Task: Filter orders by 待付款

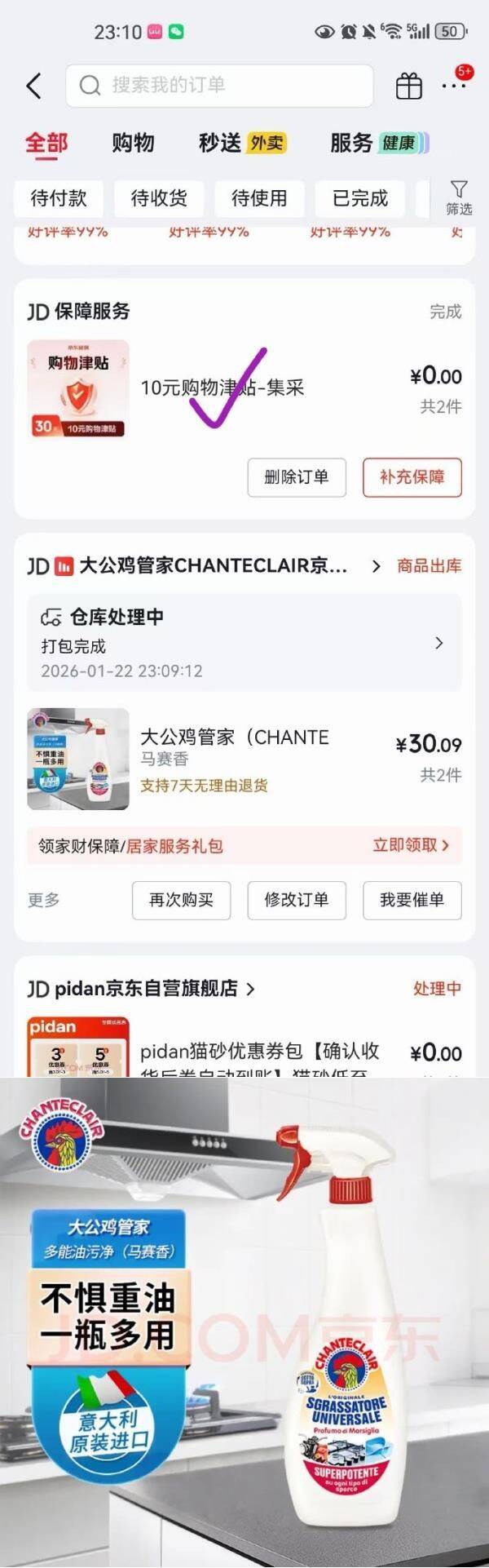Action: click(58, 198)
